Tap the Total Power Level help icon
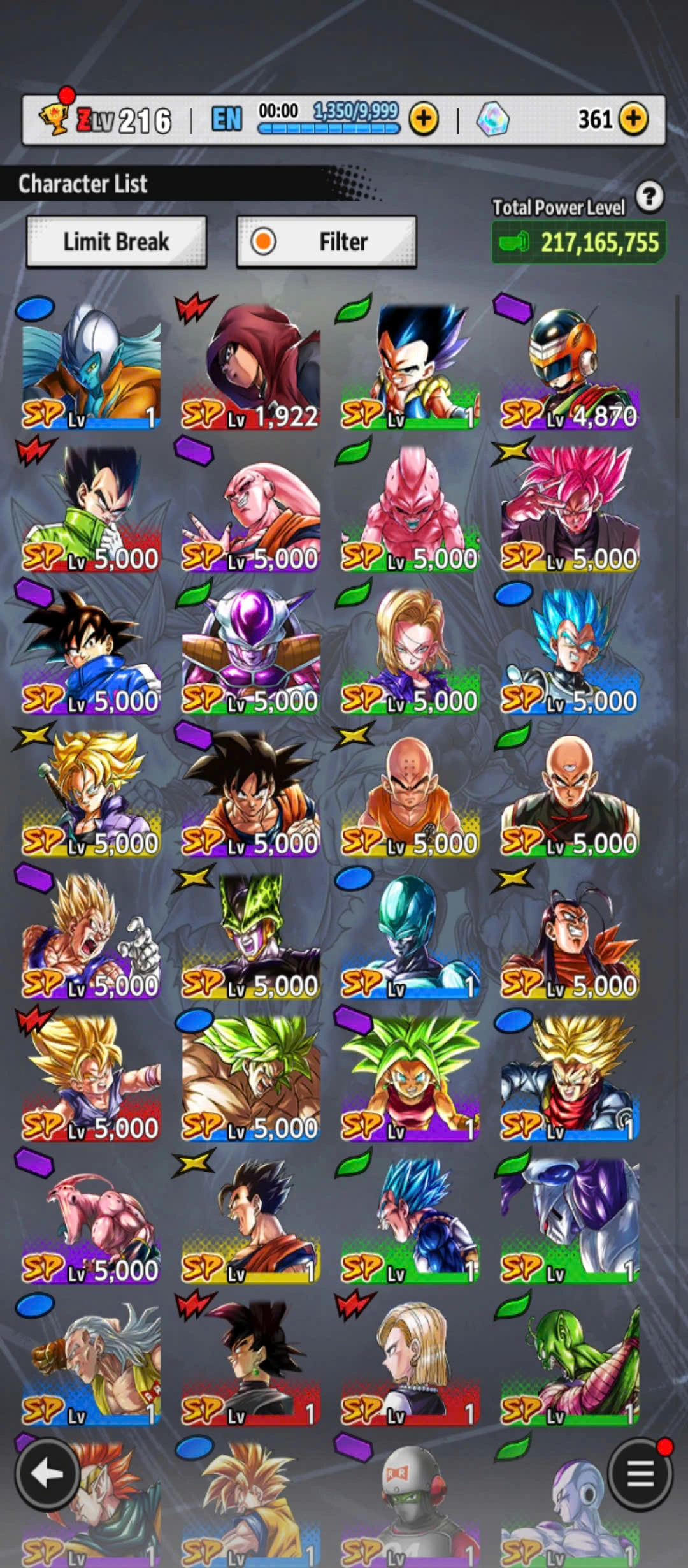 [x=649, y=197]
